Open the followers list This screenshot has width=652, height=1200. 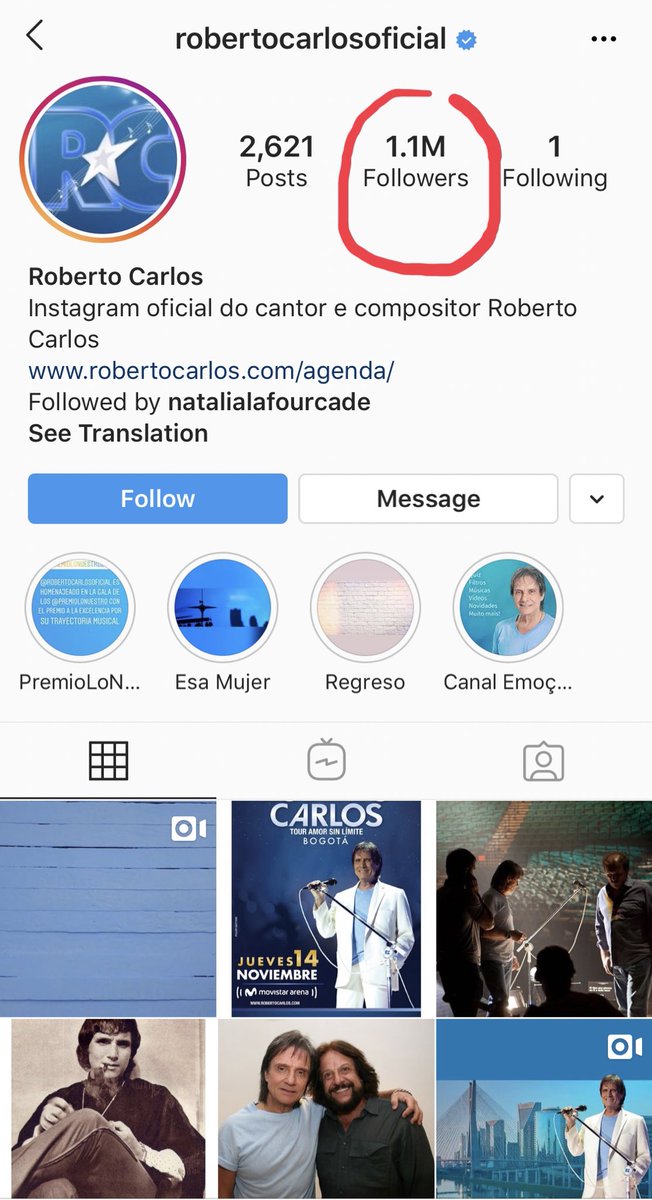415,162
